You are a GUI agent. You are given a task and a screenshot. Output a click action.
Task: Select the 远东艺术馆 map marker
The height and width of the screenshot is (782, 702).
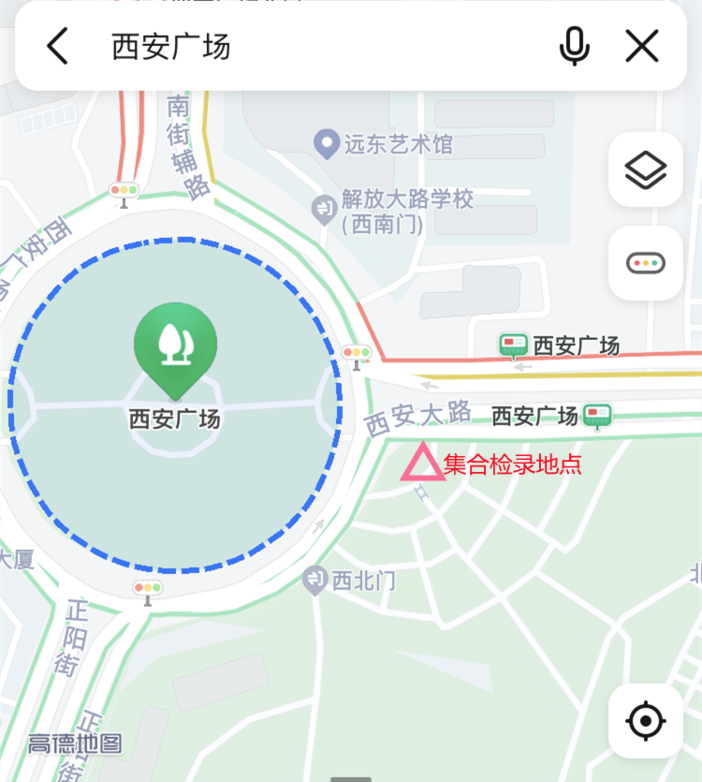pos(325,144)
